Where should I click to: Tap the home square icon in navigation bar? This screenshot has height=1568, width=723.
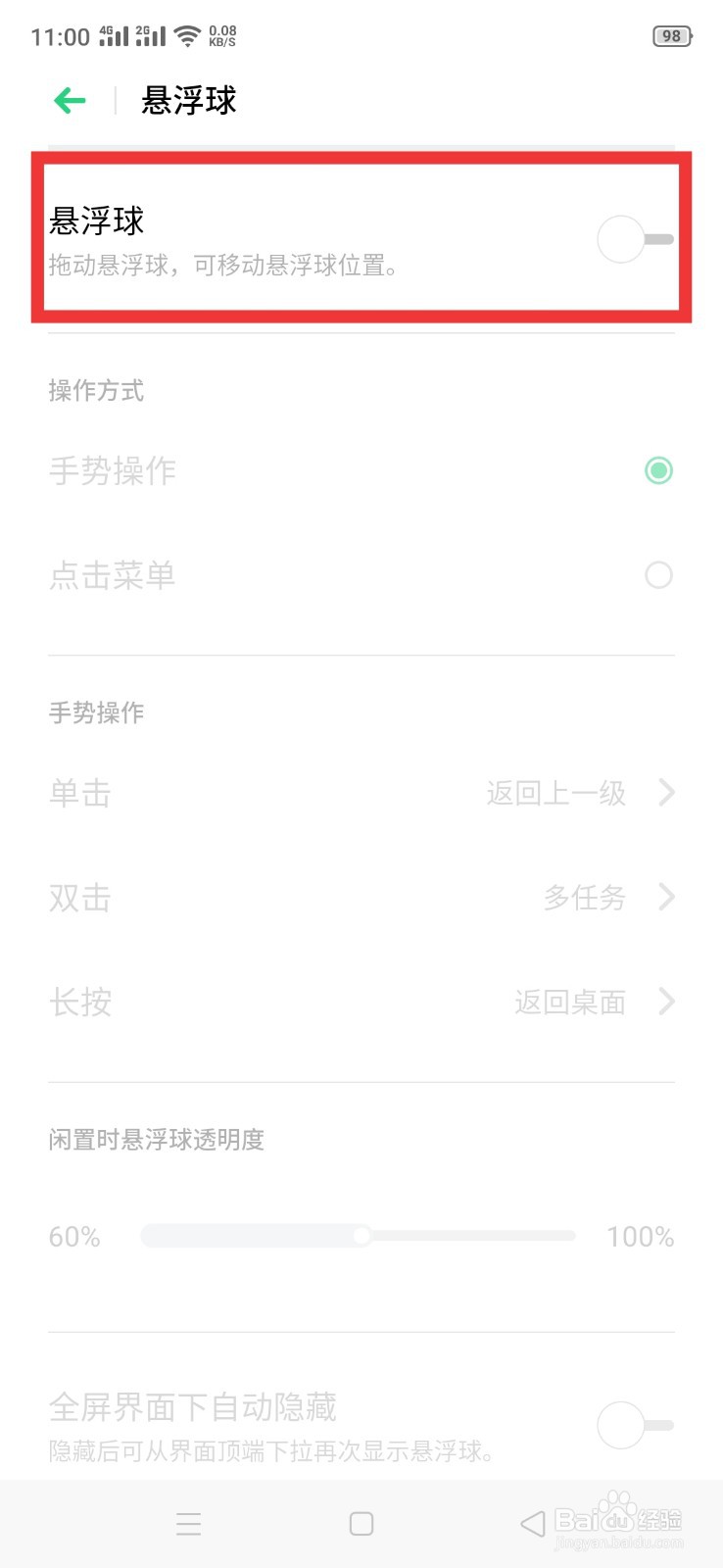click(x=361, y=1523)
